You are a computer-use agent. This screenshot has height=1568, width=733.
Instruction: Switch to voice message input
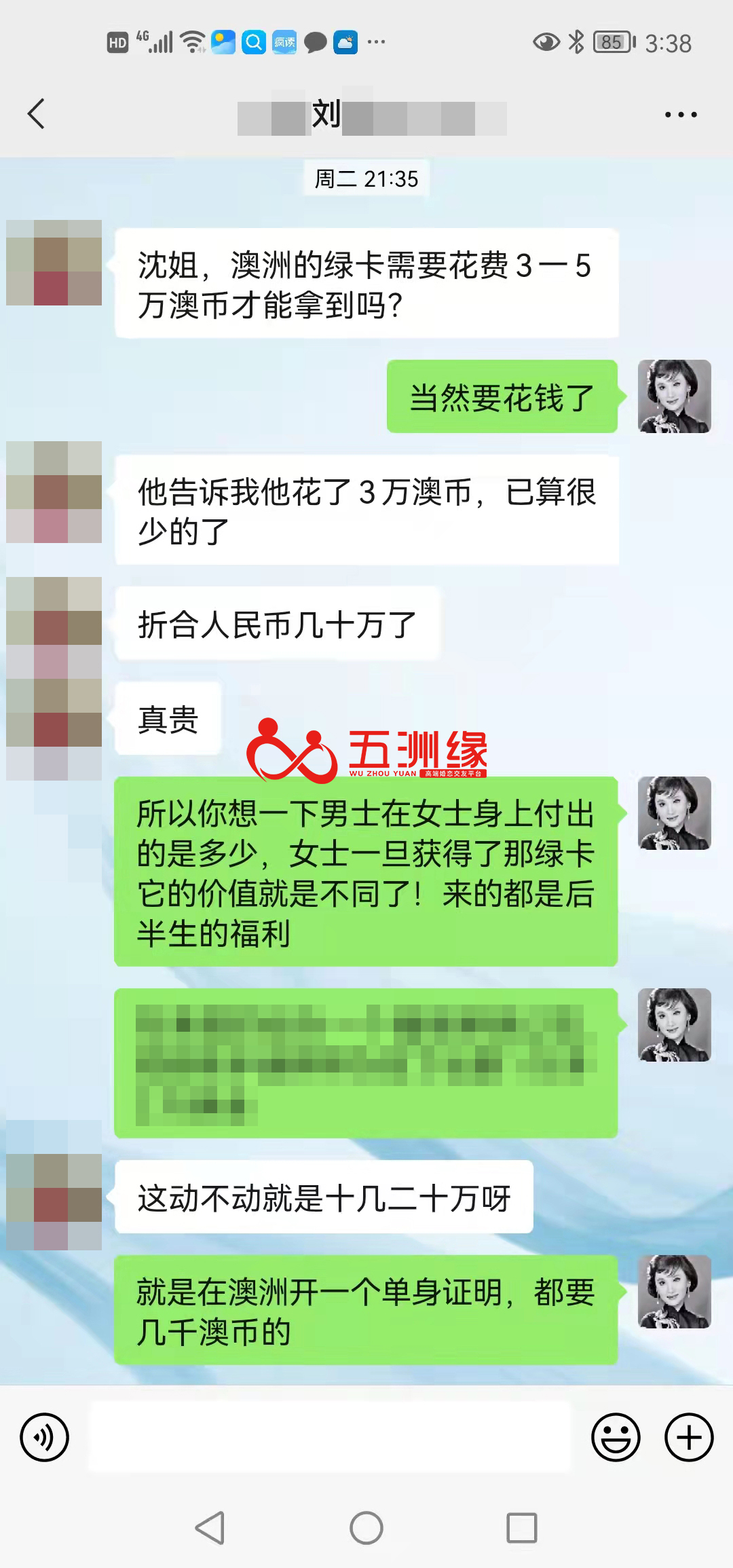(45, 1437)
